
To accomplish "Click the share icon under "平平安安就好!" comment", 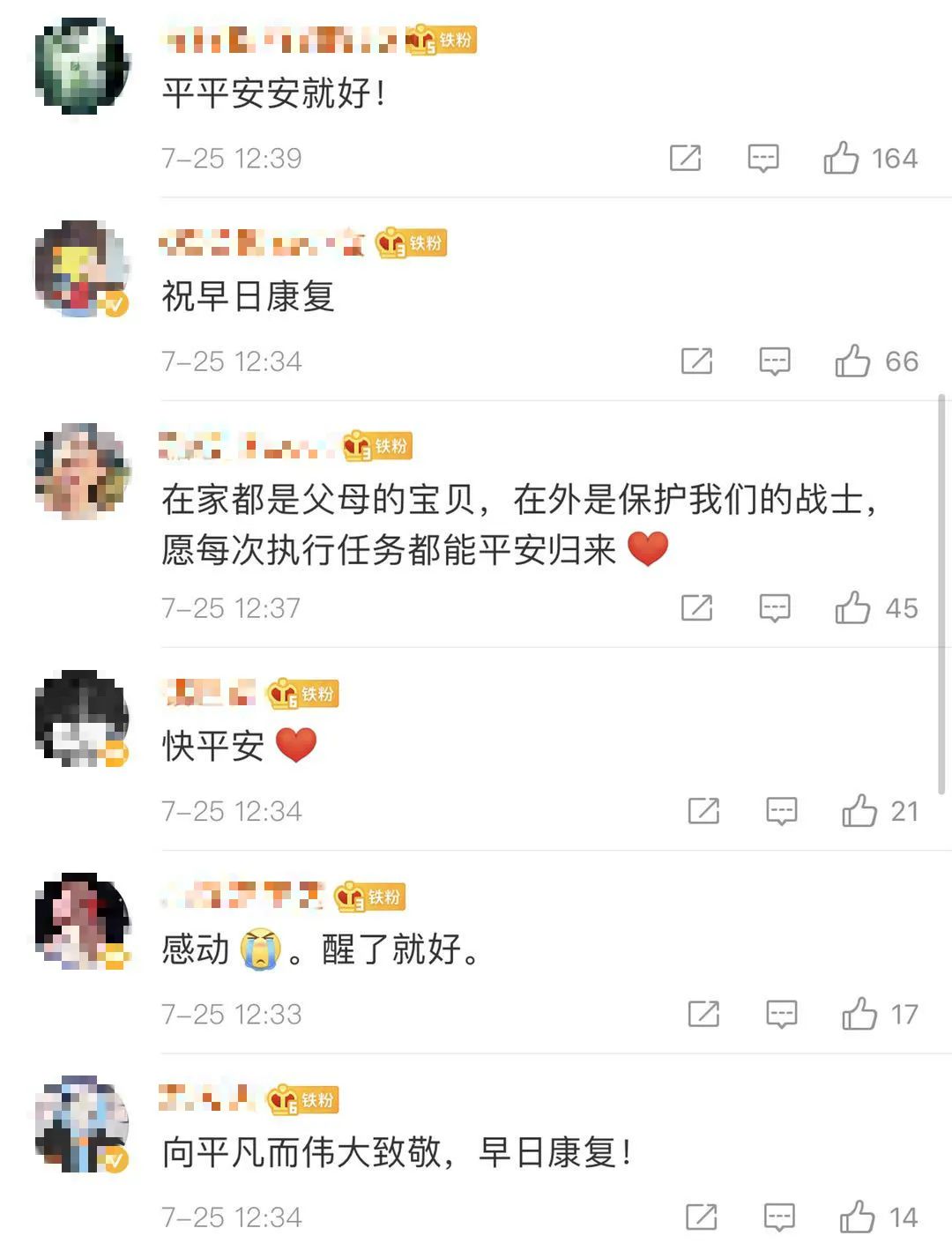I will tap(685, 159).
